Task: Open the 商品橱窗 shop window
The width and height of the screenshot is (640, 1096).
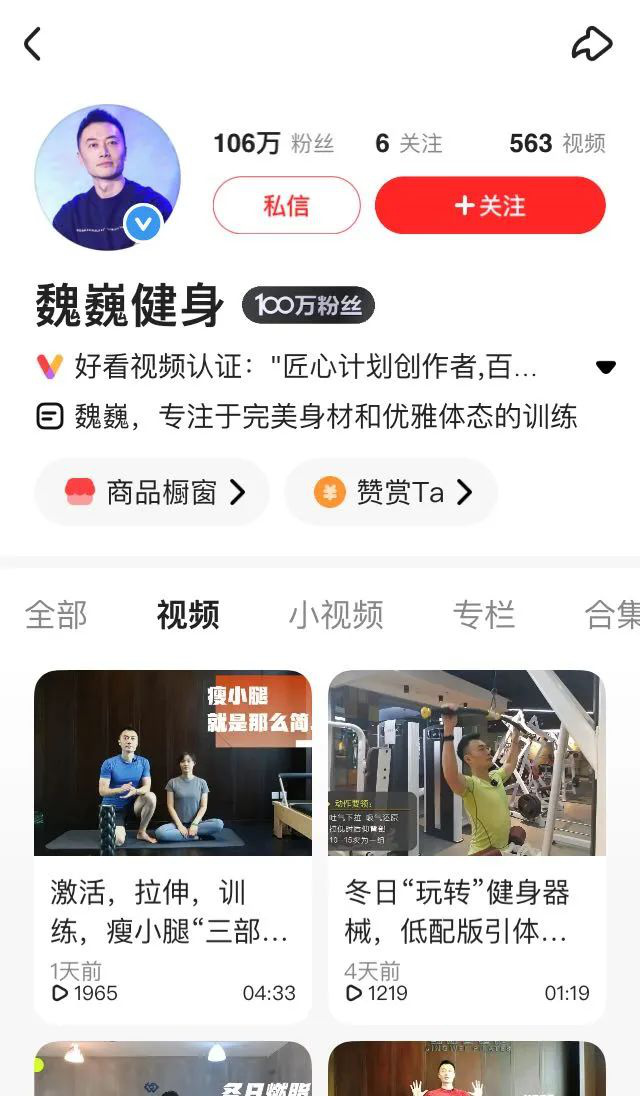Action: (153, 492)
